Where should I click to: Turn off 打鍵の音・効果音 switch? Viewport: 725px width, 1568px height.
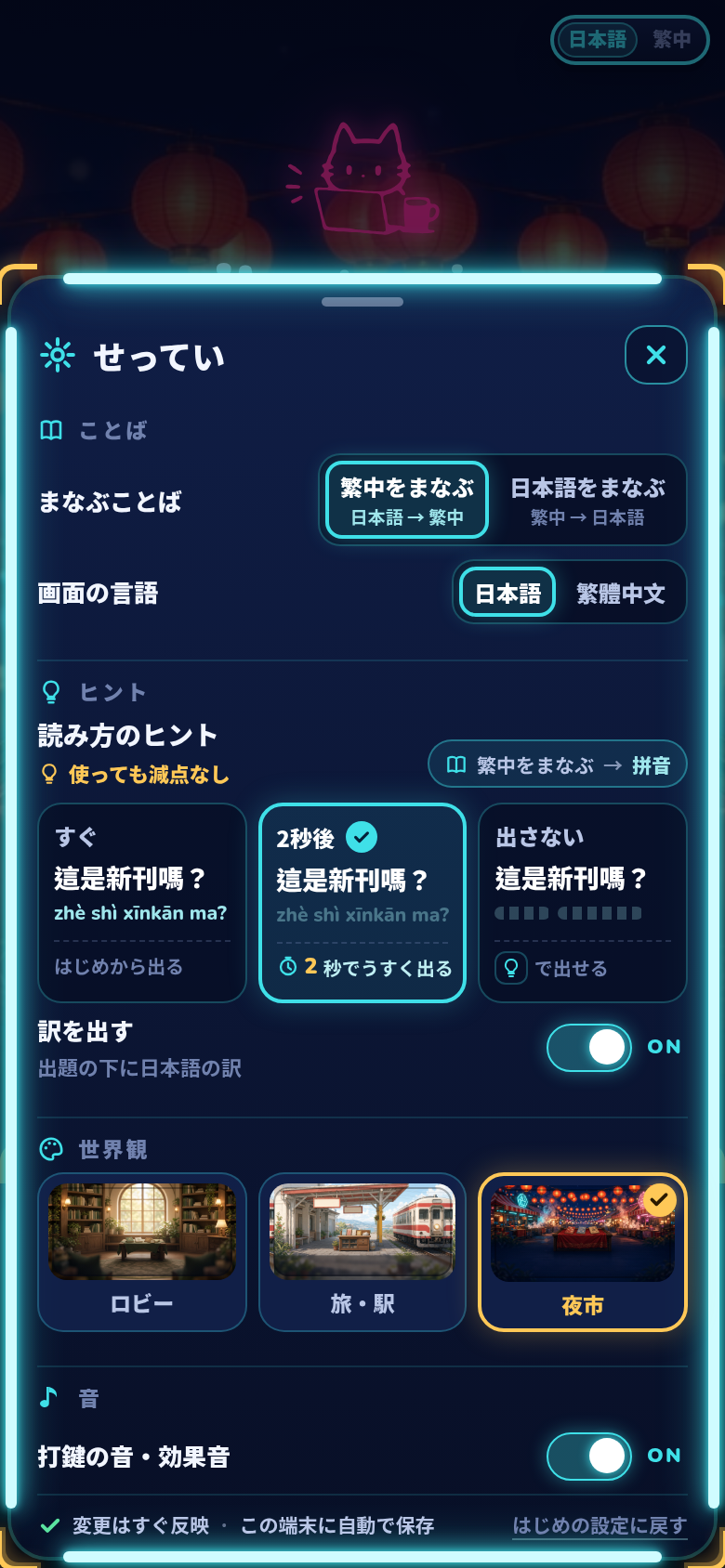[589, 1456]
